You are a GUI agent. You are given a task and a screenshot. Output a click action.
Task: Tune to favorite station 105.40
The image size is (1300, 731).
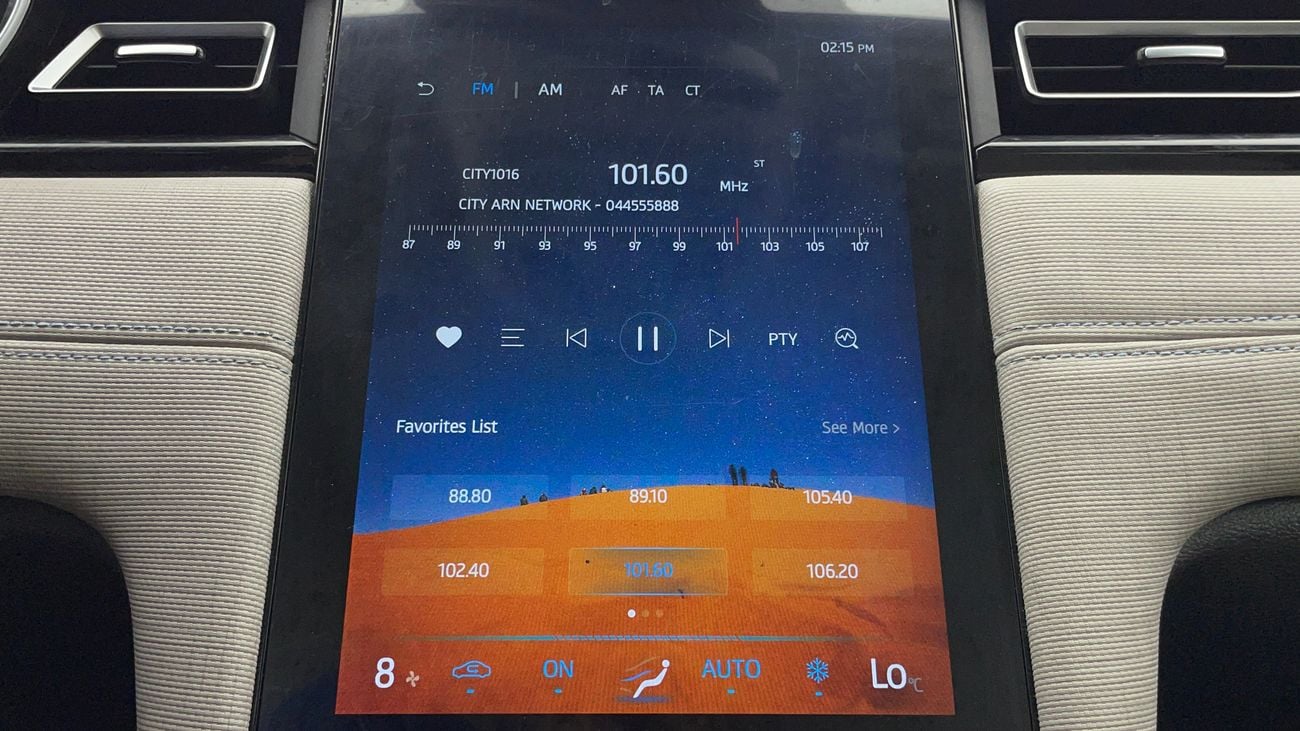click(x=828, y=496)
